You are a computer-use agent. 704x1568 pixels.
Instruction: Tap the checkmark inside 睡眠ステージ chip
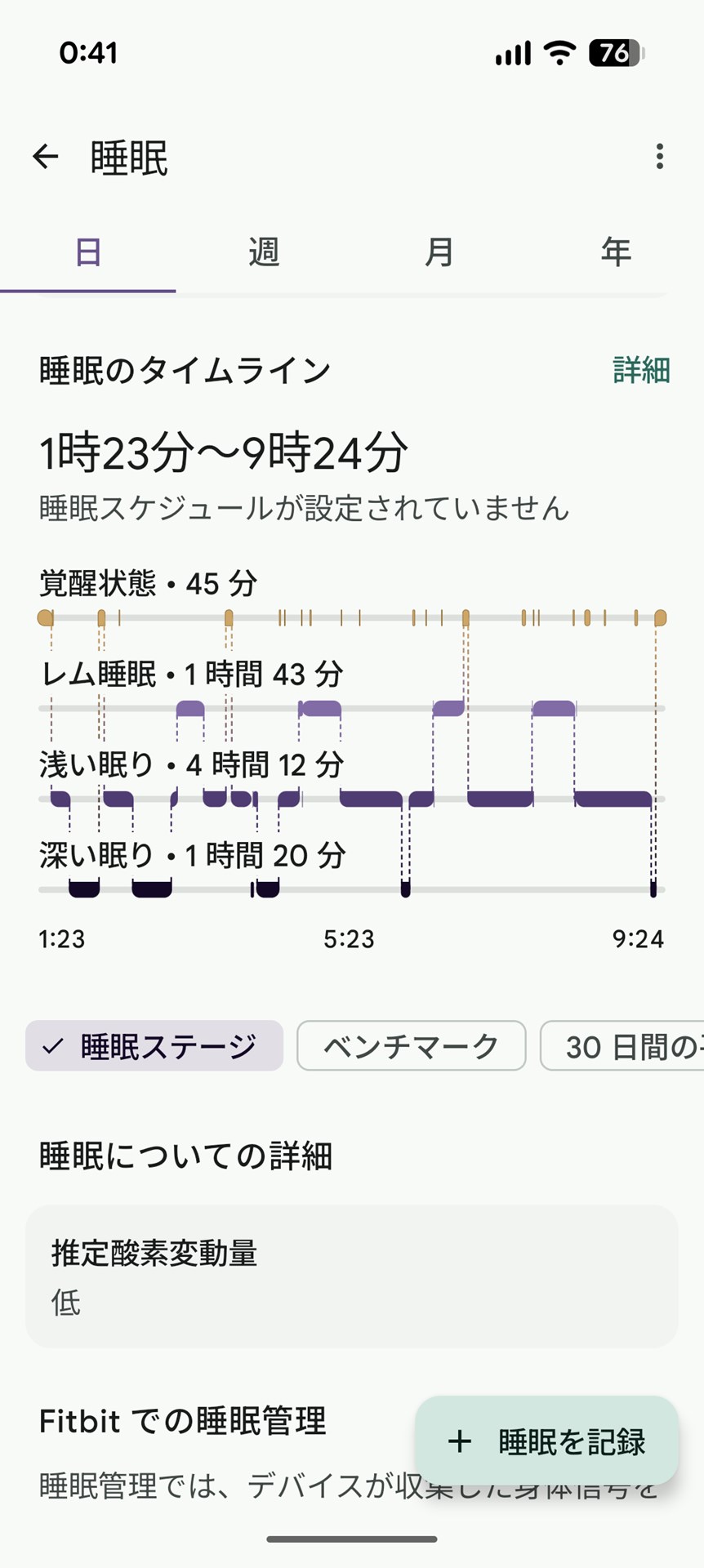pos(53,1045)
